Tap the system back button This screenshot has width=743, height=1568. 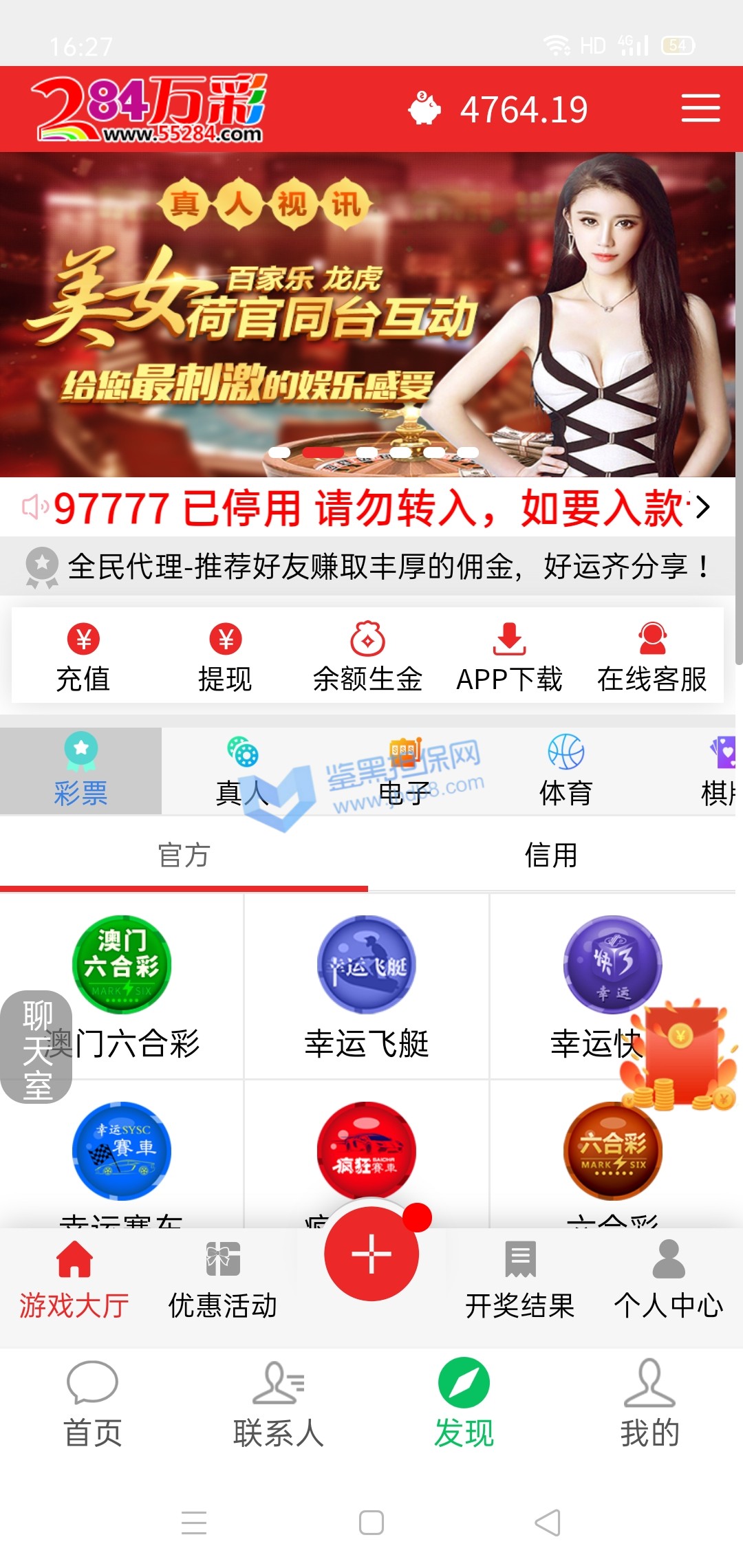[548, 1523]
